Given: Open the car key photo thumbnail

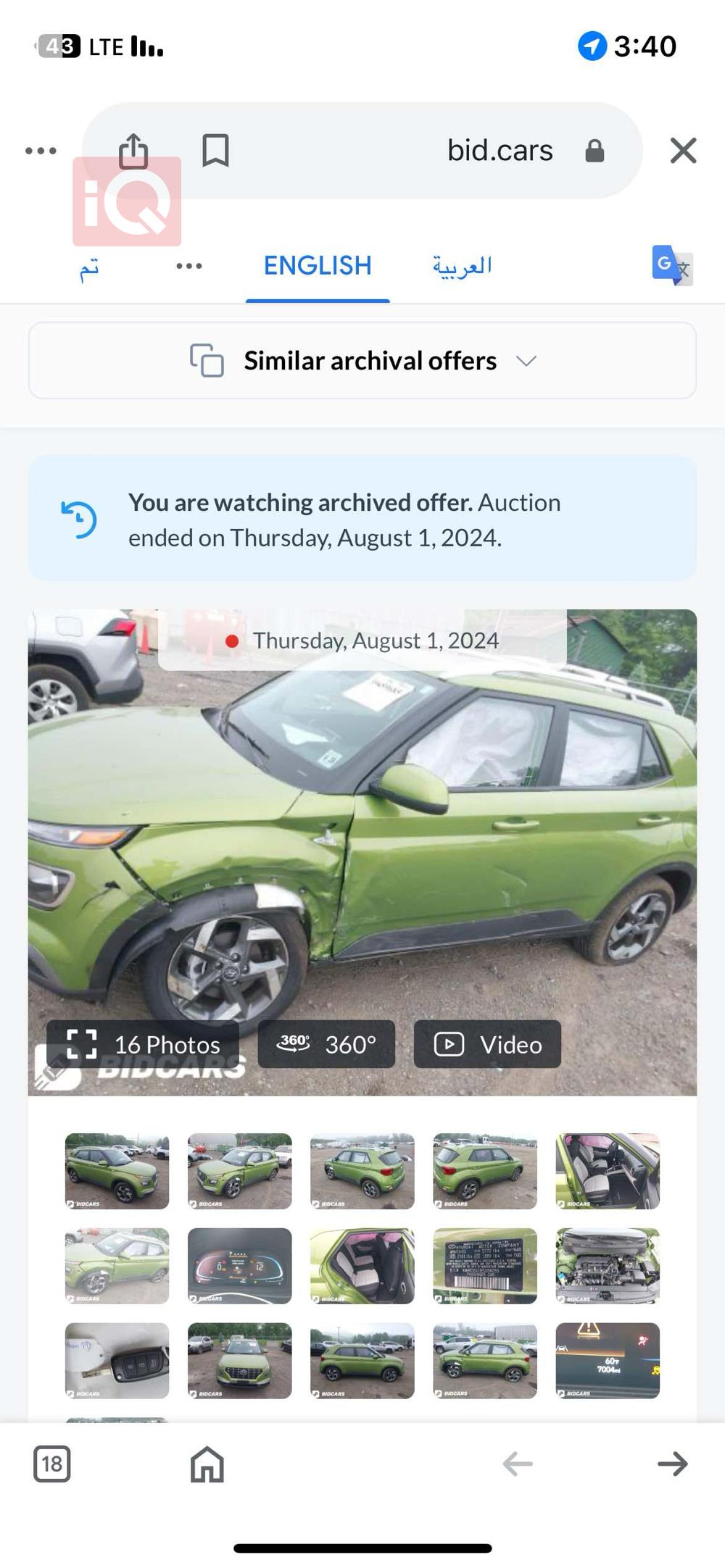Looking at the screenshot, I should coord(117,1360).
